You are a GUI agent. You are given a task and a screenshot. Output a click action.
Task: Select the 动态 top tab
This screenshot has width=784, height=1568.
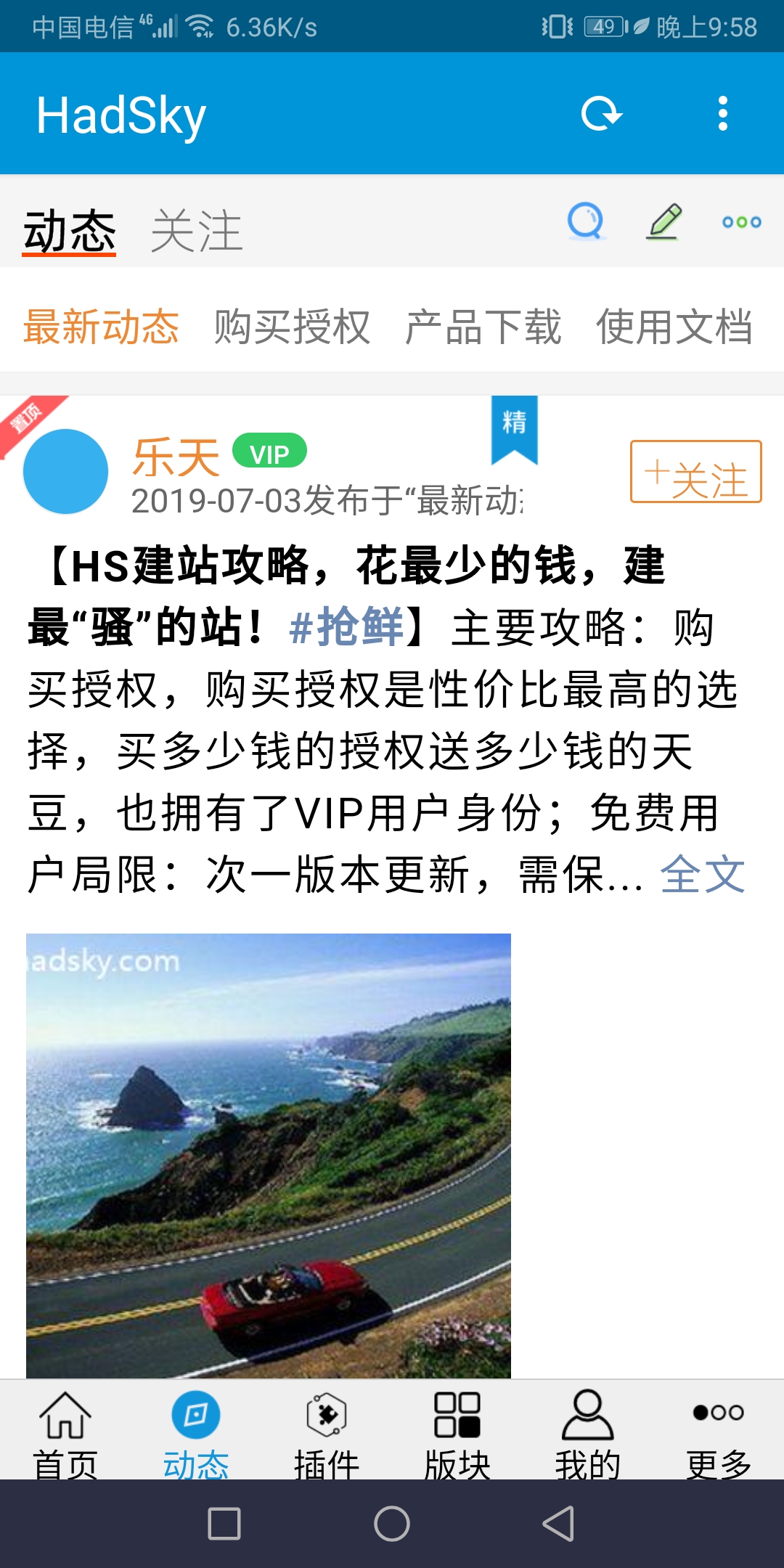pos(70,231)
